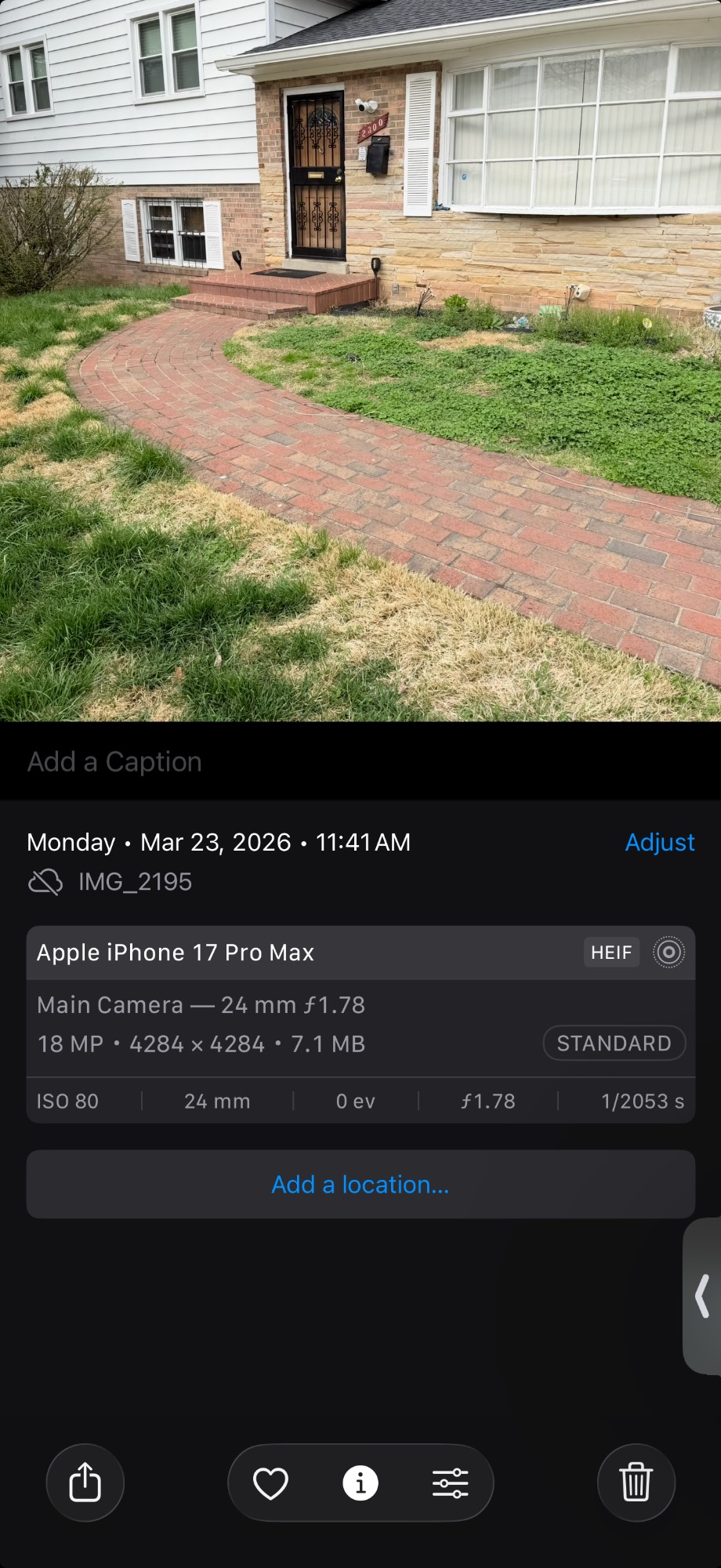
Task: Add a location to this photo
Action: pyautogui.click(x=360, y=1184)
